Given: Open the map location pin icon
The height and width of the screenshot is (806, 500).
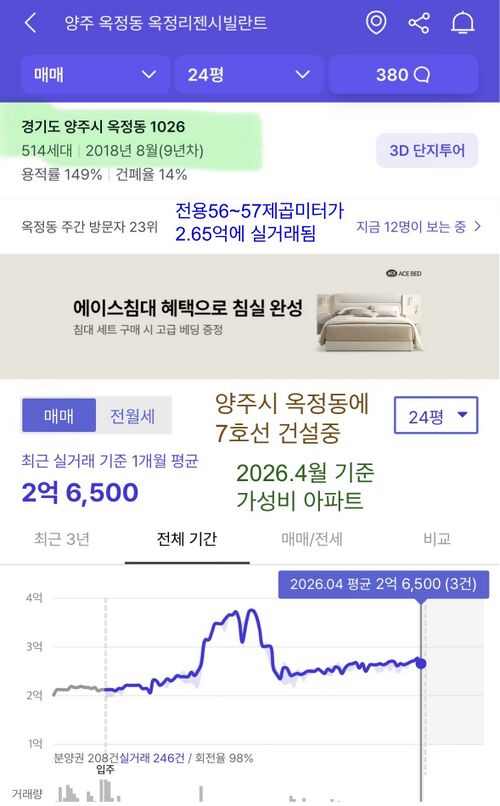Looking at the screenshot, I should click(x=376, y=23).
